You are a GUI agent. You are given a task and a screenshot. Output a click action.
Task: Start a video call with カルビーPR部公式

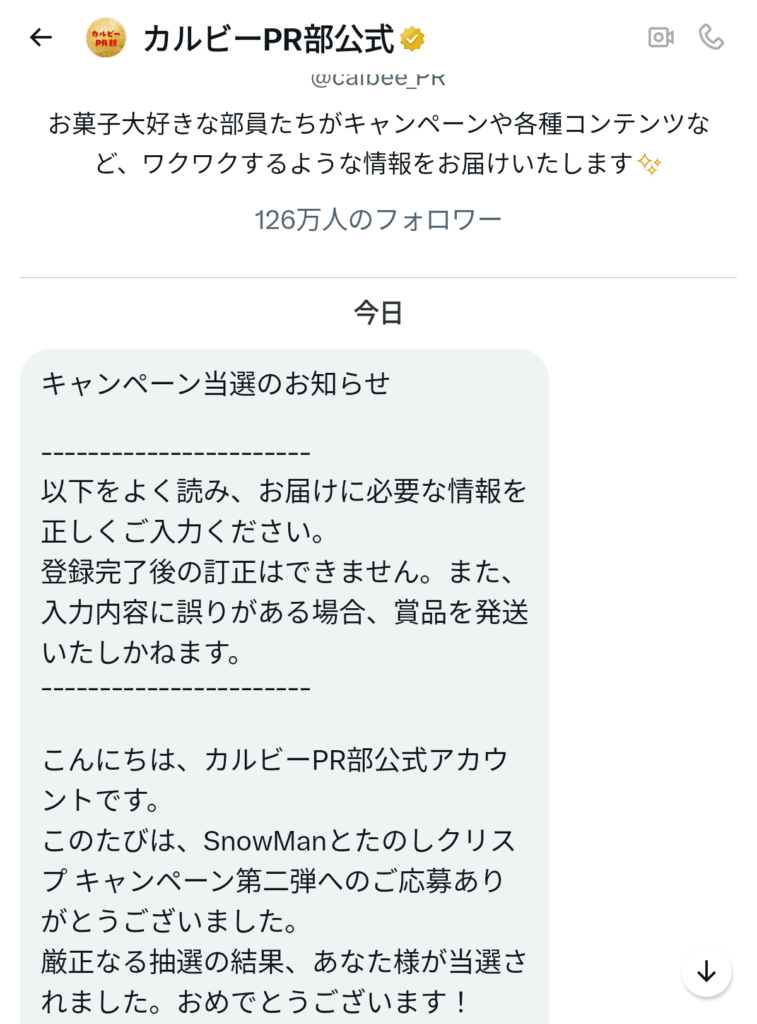[x=661, y=38]
